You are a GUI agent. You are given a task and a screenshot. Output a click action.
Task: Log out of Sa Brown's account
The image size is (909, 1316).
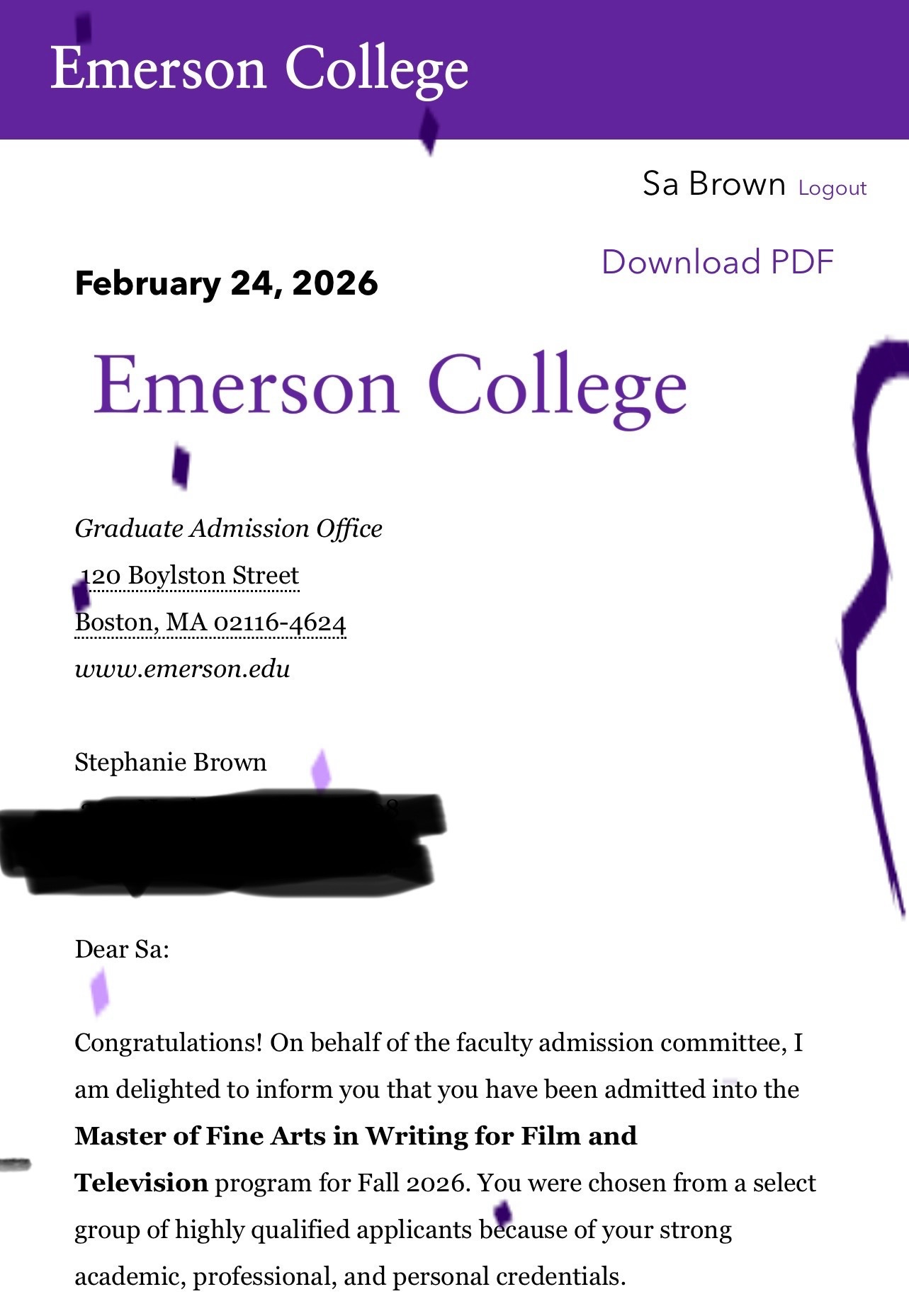coord(832,188)
